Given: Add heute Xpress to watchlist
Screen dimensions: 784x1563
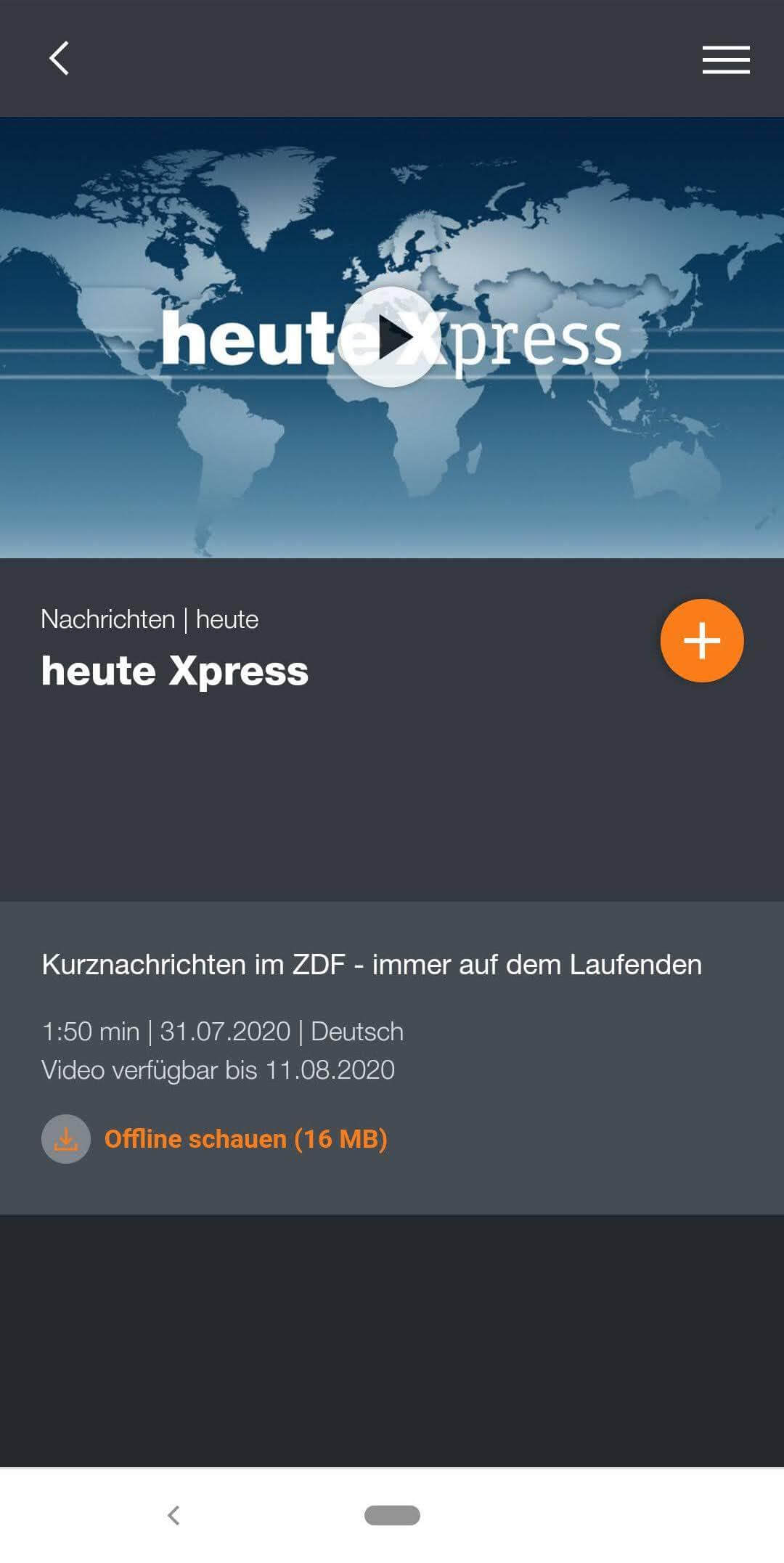Looking at the screenshot, I should (701, 640).
